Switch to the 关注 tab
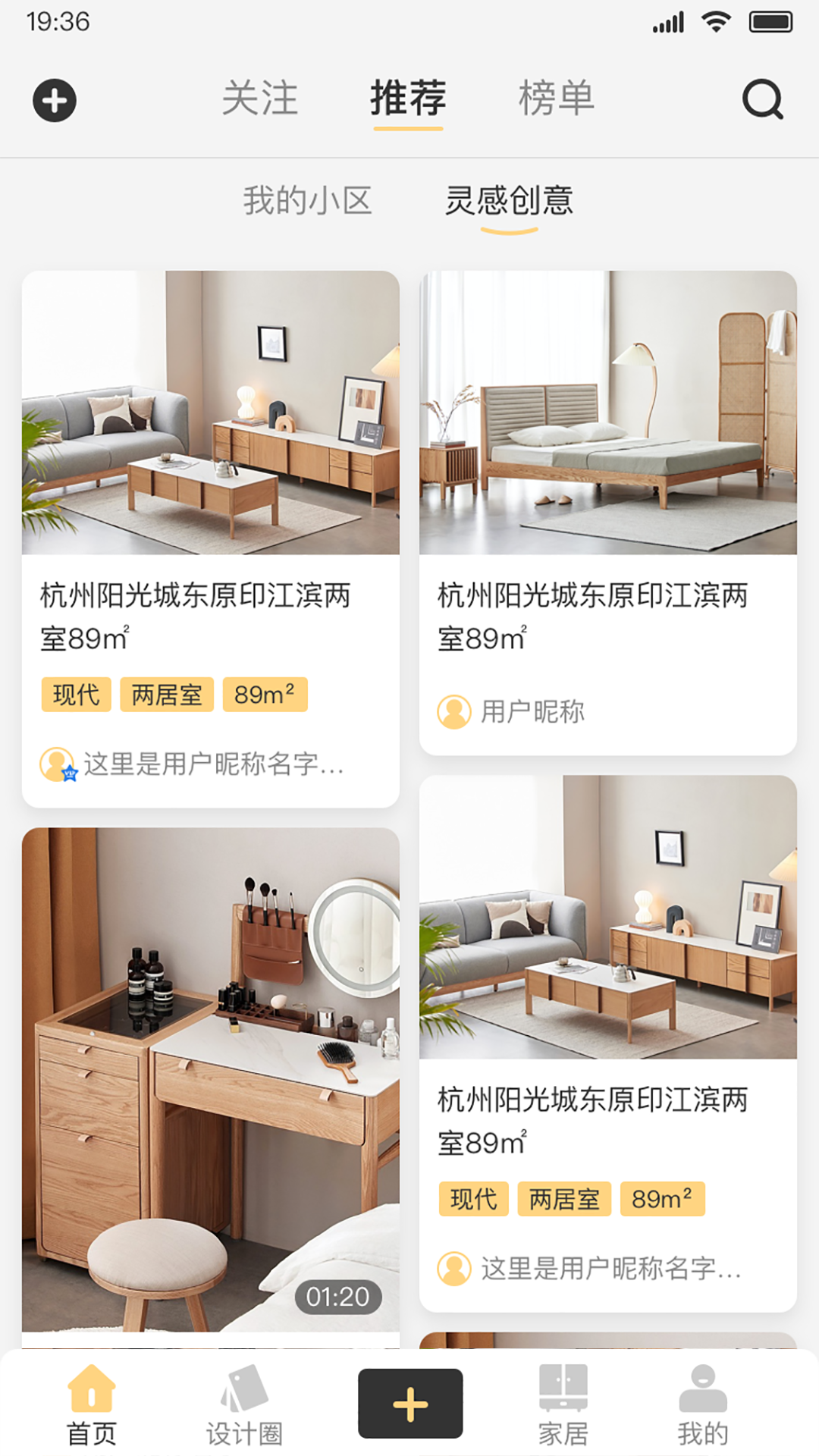This screenshot has height=1456, width=819. click(260, 99)
